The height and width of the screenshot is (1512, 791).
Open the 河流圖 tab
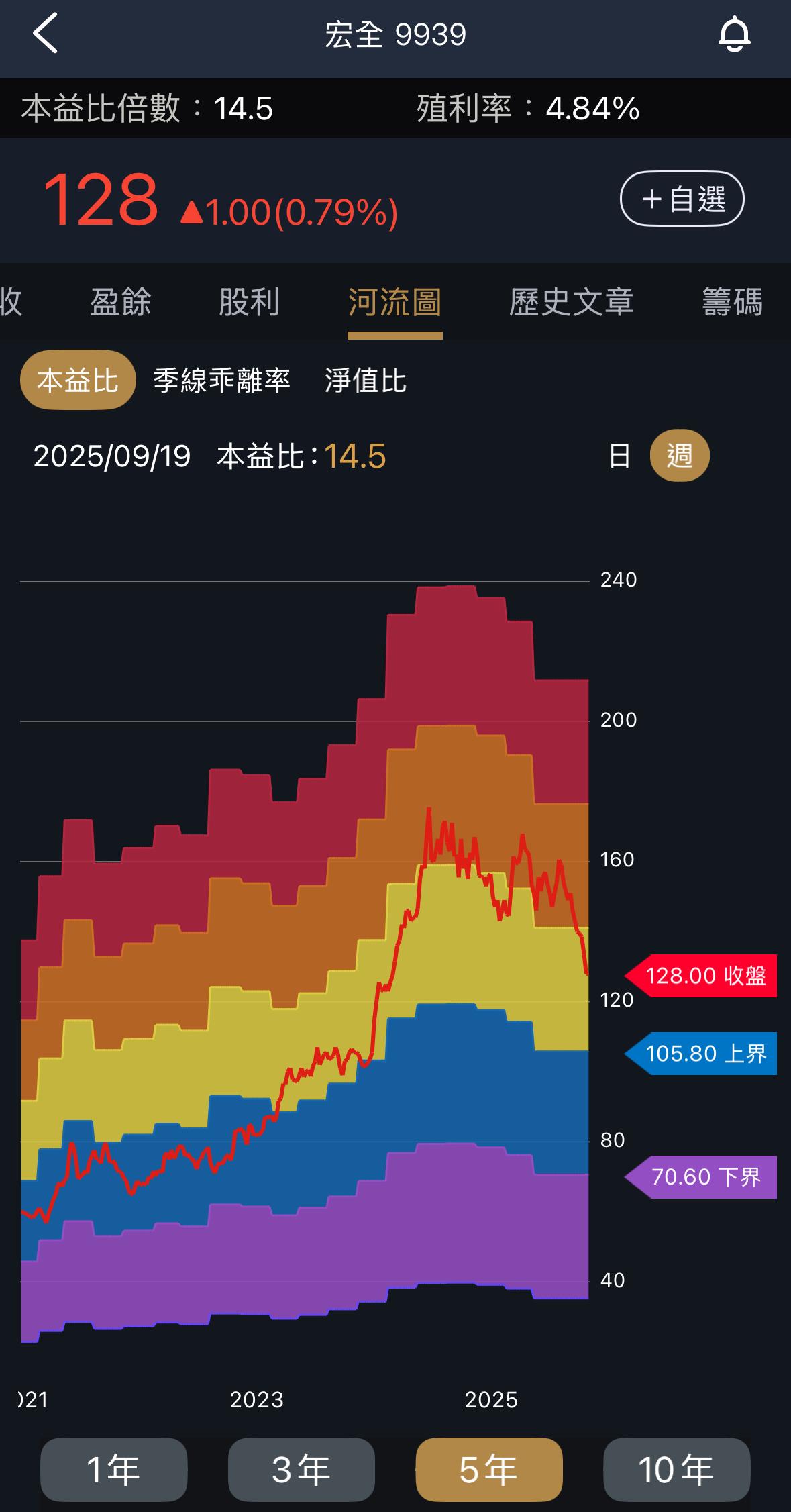click(394, 303)
